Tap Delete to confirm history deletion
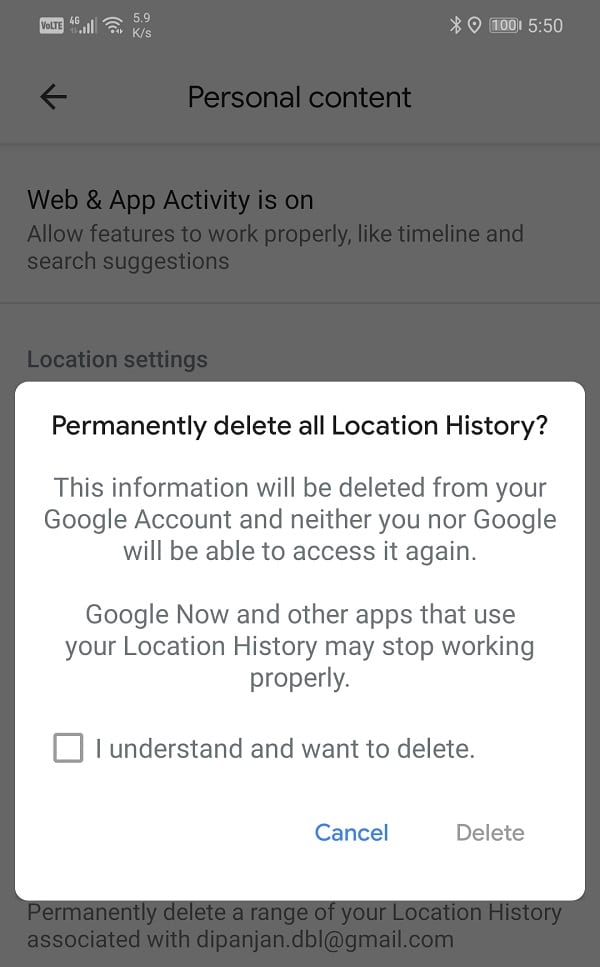The height and width of the screenshot is (967, 600). (490, 833)
